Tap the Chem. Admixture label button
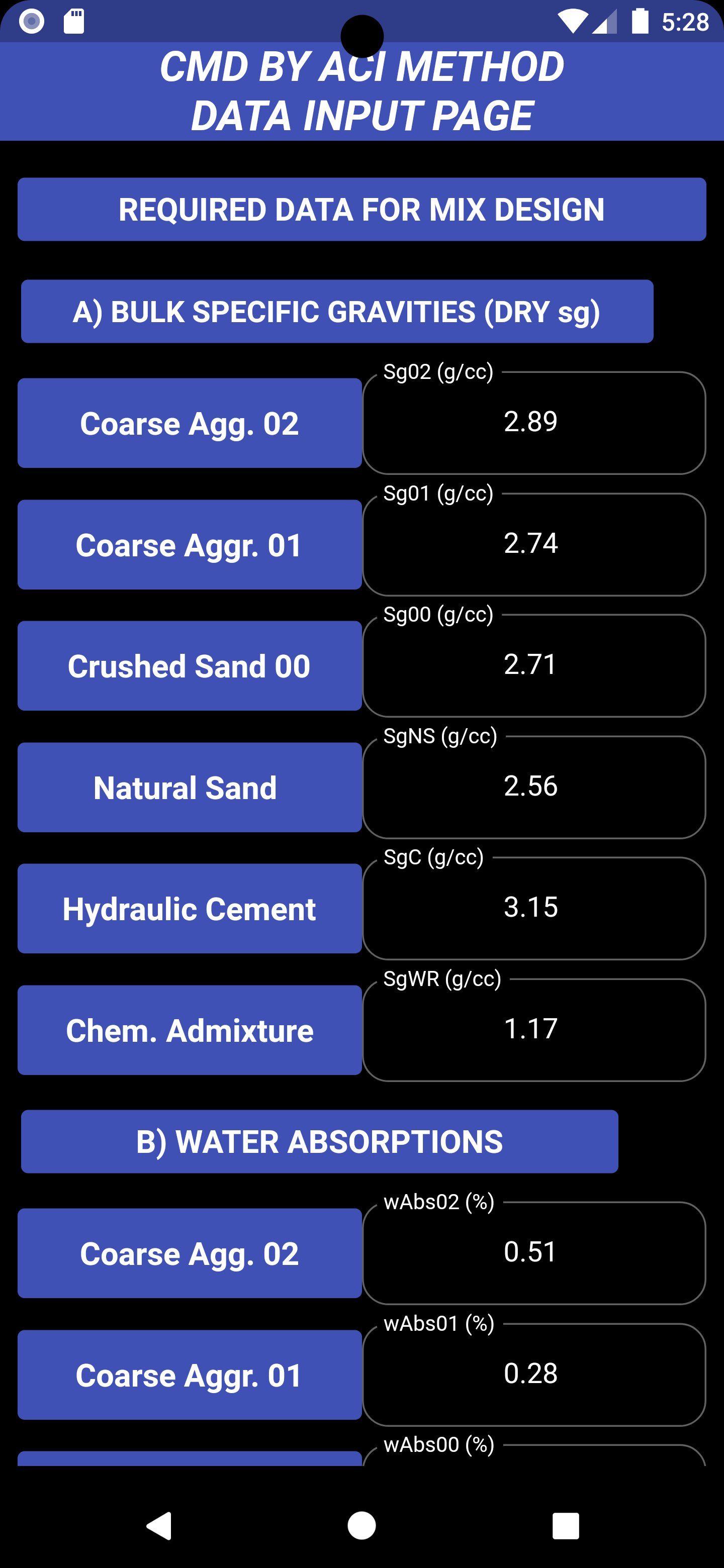The image size is (724, 1568). click(190, 1029)
